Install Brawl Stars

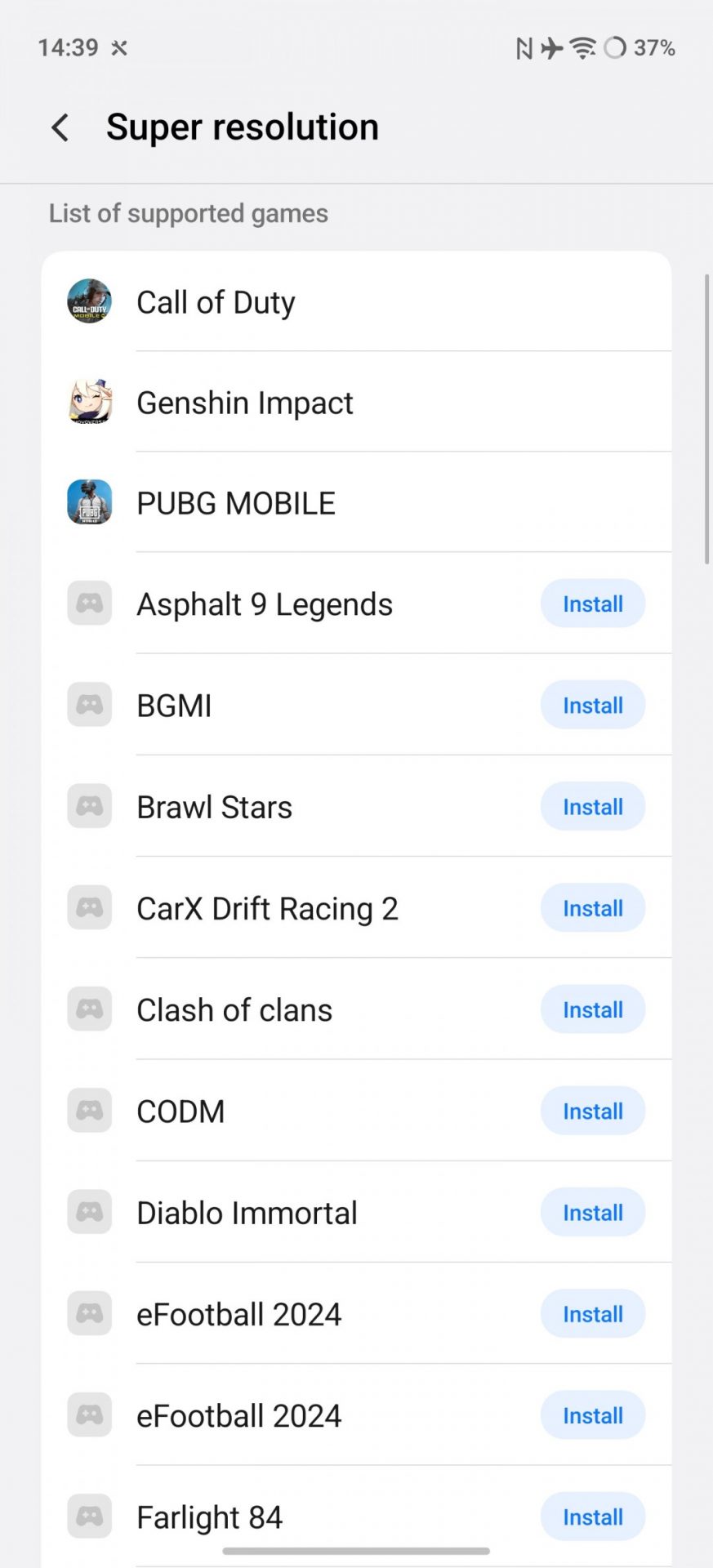592,807
